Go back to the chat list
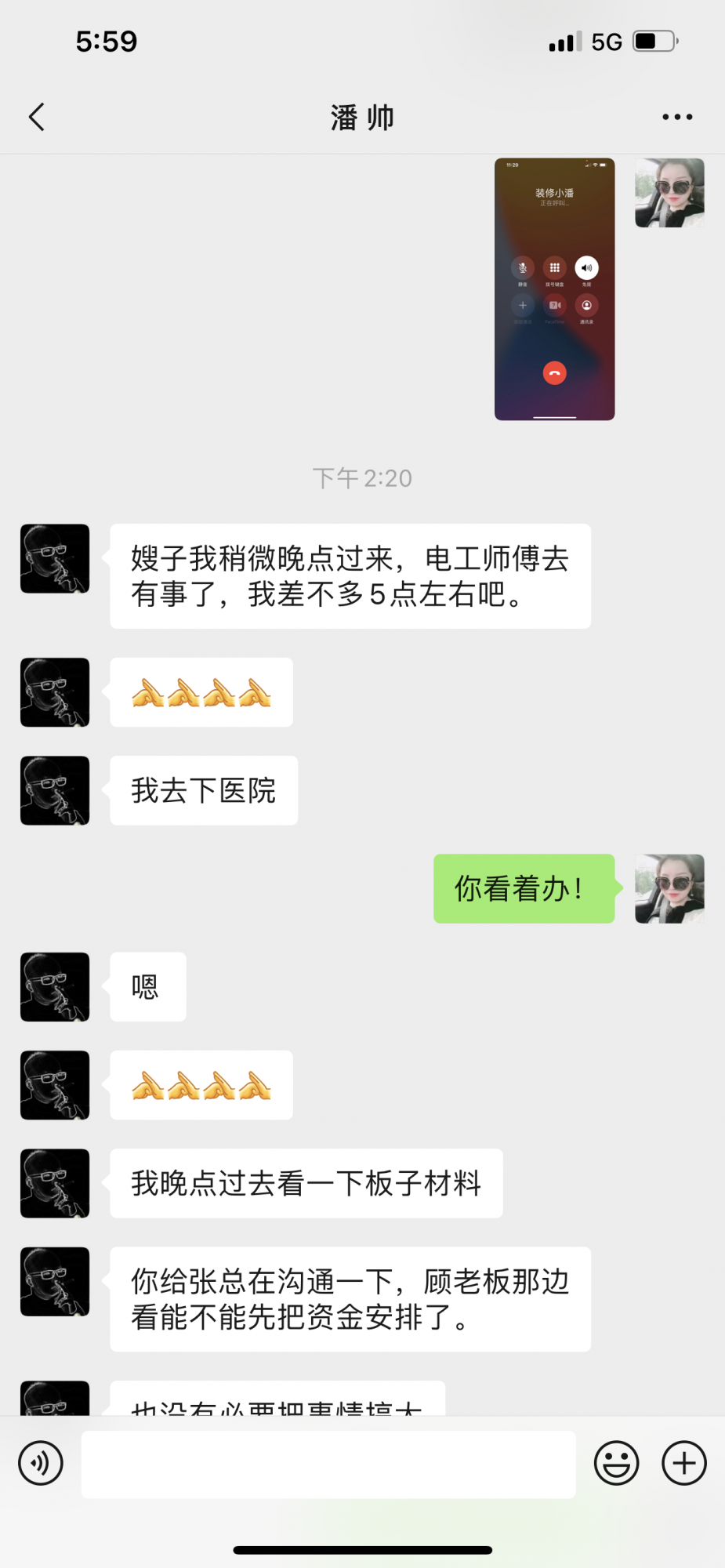Image resolution: width=725 pixels, height=1568 pixels. click(37, 117)
